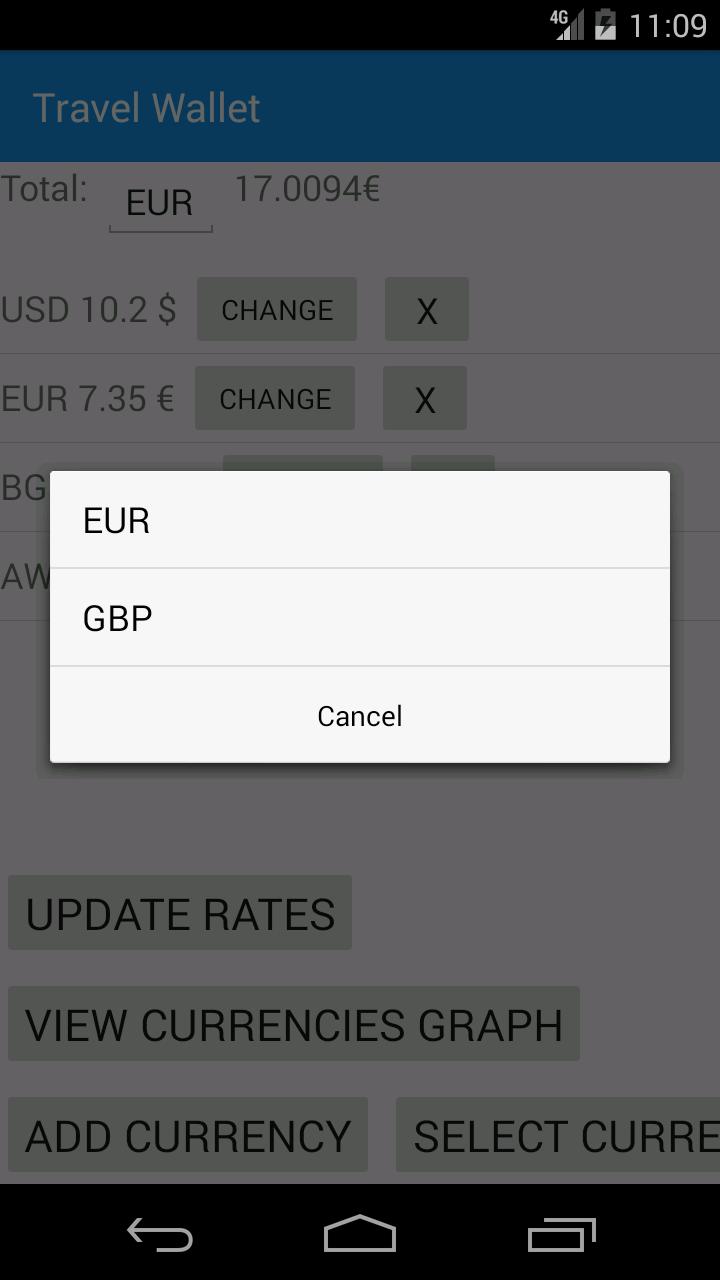Dismiss the dialog with Cancel
Image resolution: width=720 pixels, height=1280 pixels.
click(x=360, y=716)
